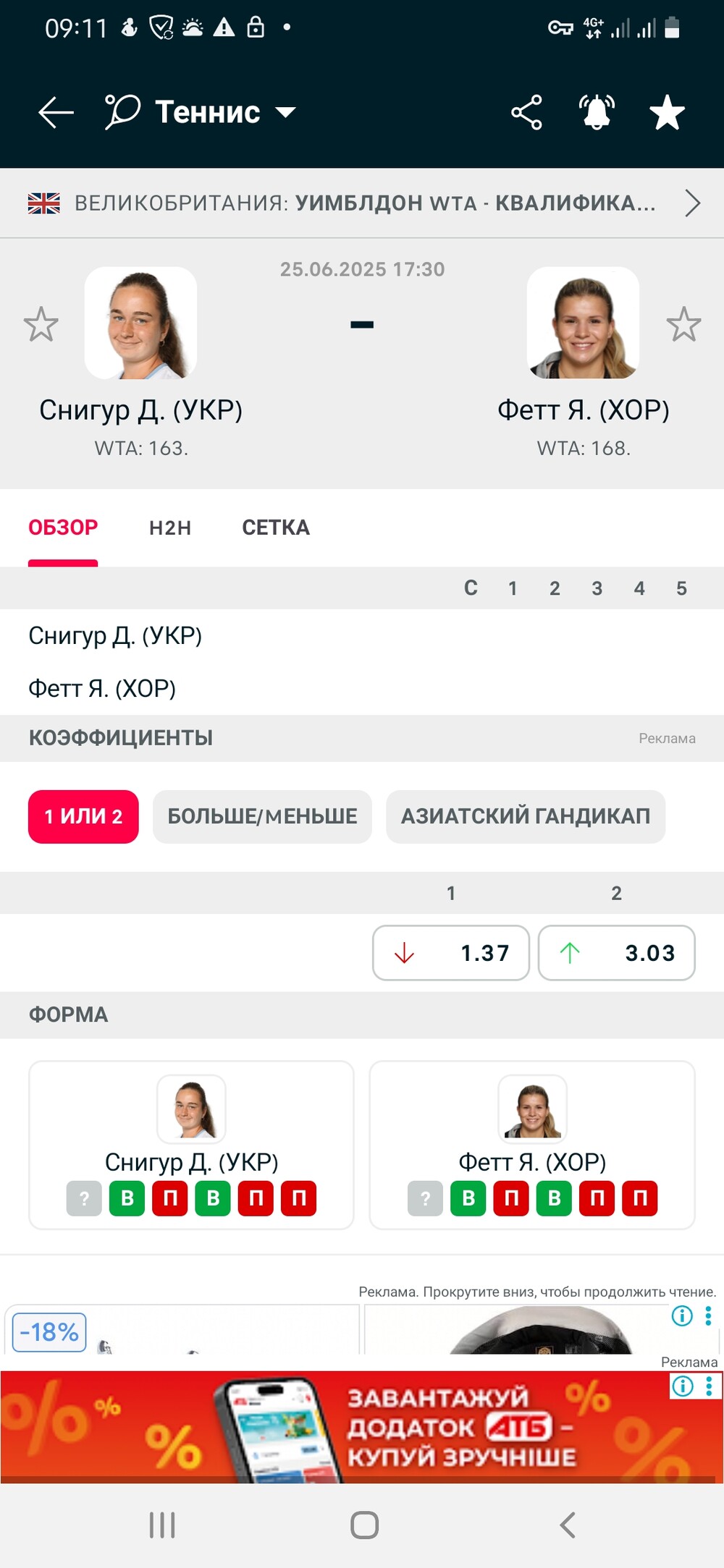724x1568 pixels.
Task: Open the system recent apps button
Action: [x=162, y=1525]
